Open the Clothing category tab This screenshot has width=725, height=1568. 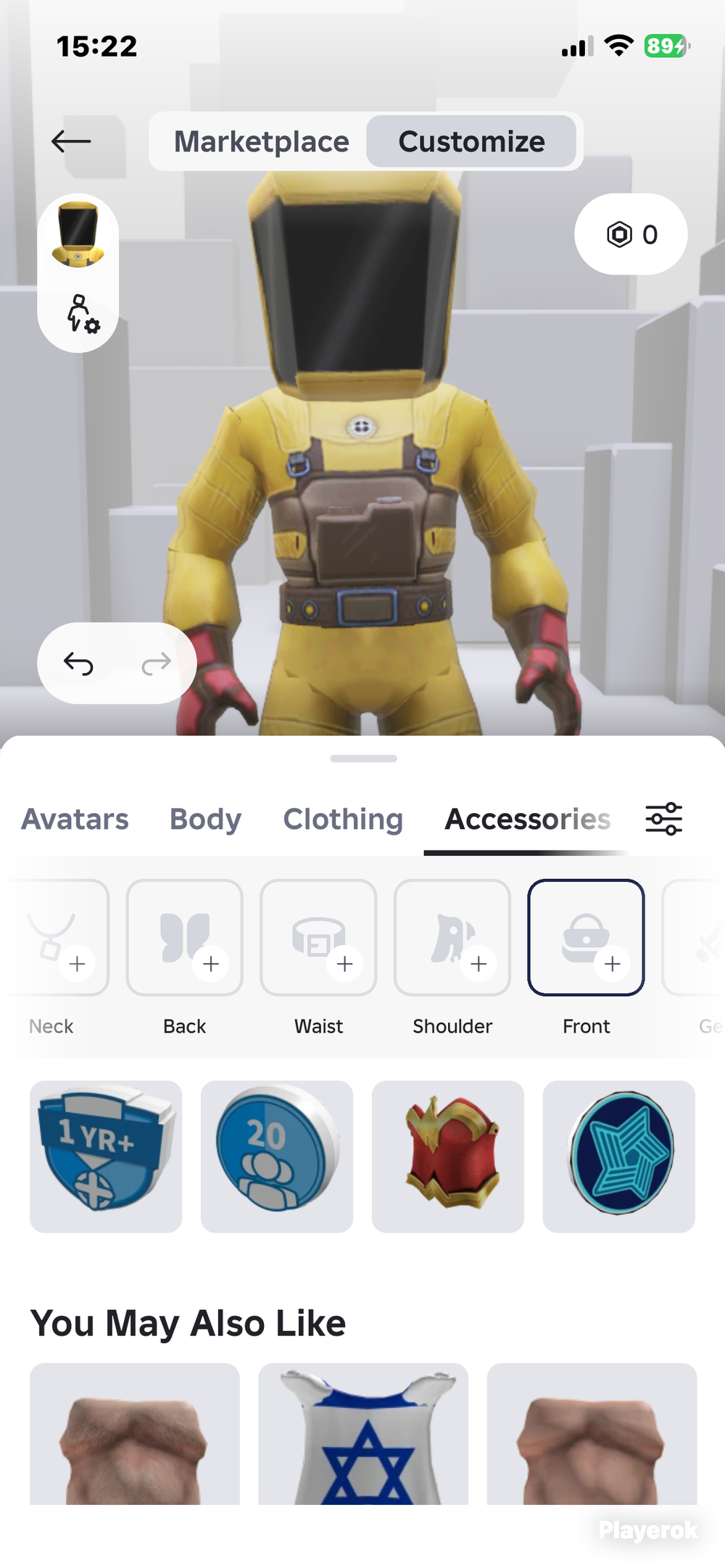click(343, 820)
